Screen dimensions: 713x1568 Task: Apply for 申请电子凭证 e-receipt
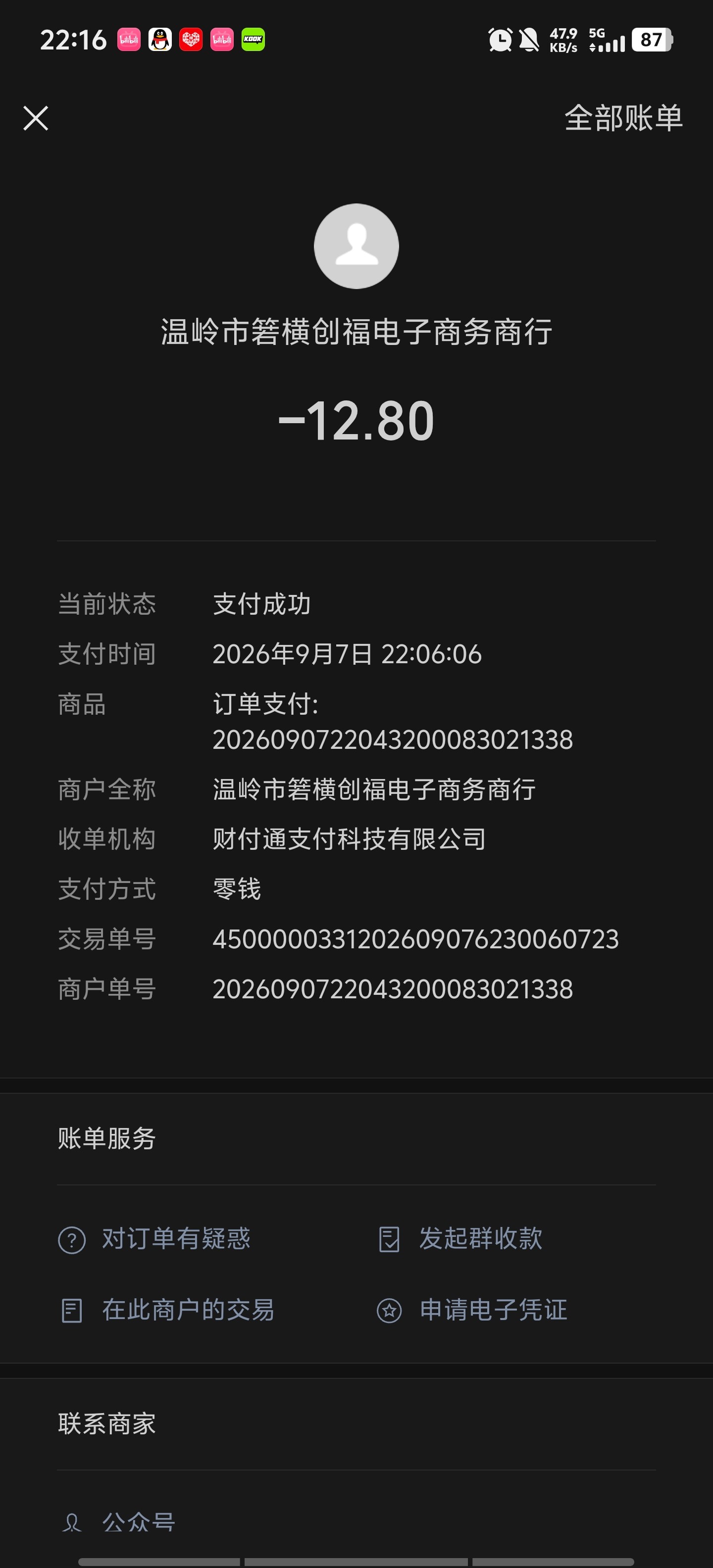[472, 1310]
